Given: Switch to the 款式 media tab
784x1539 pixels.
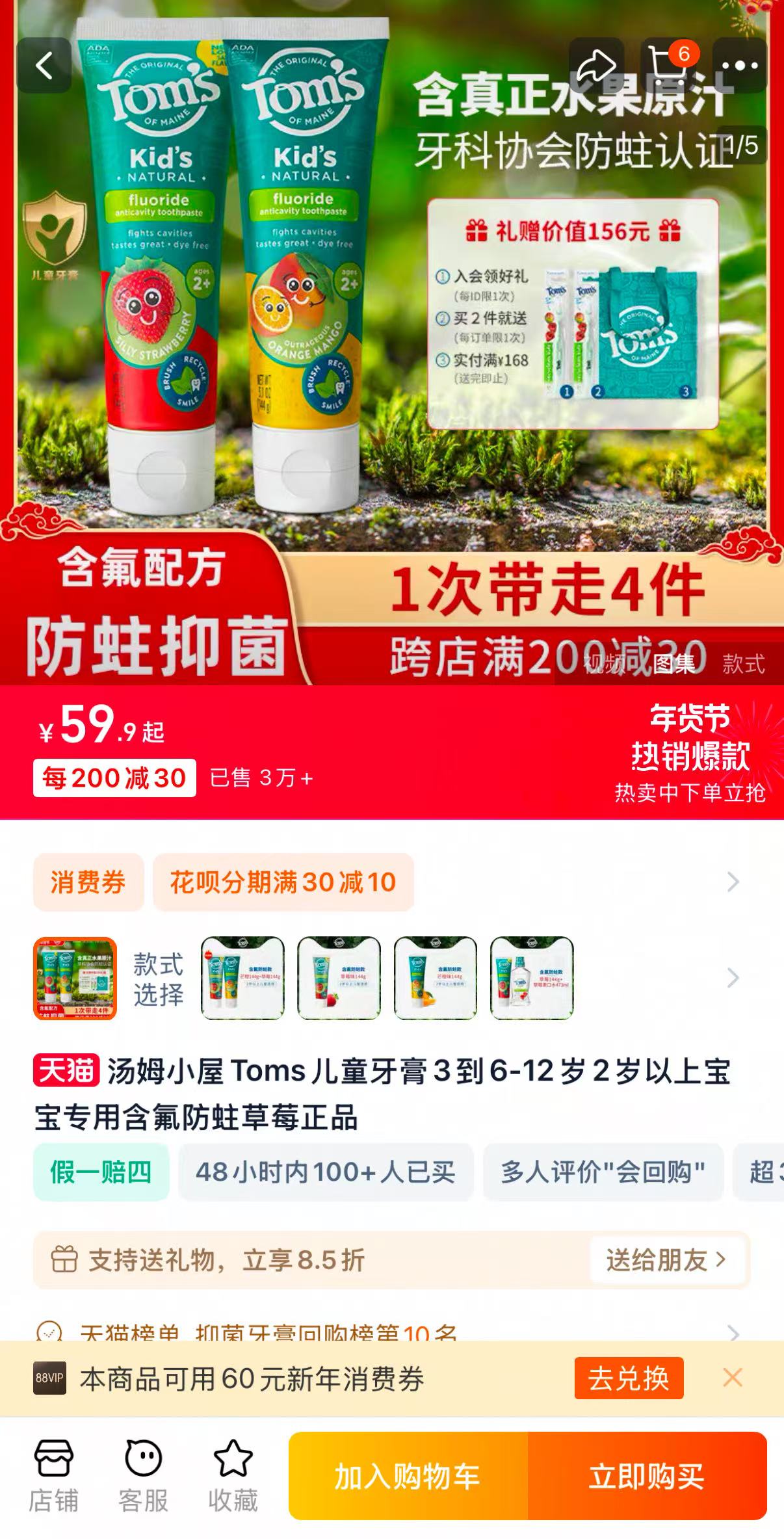Looking at the screenshot, I should click(x=744, y=664).
